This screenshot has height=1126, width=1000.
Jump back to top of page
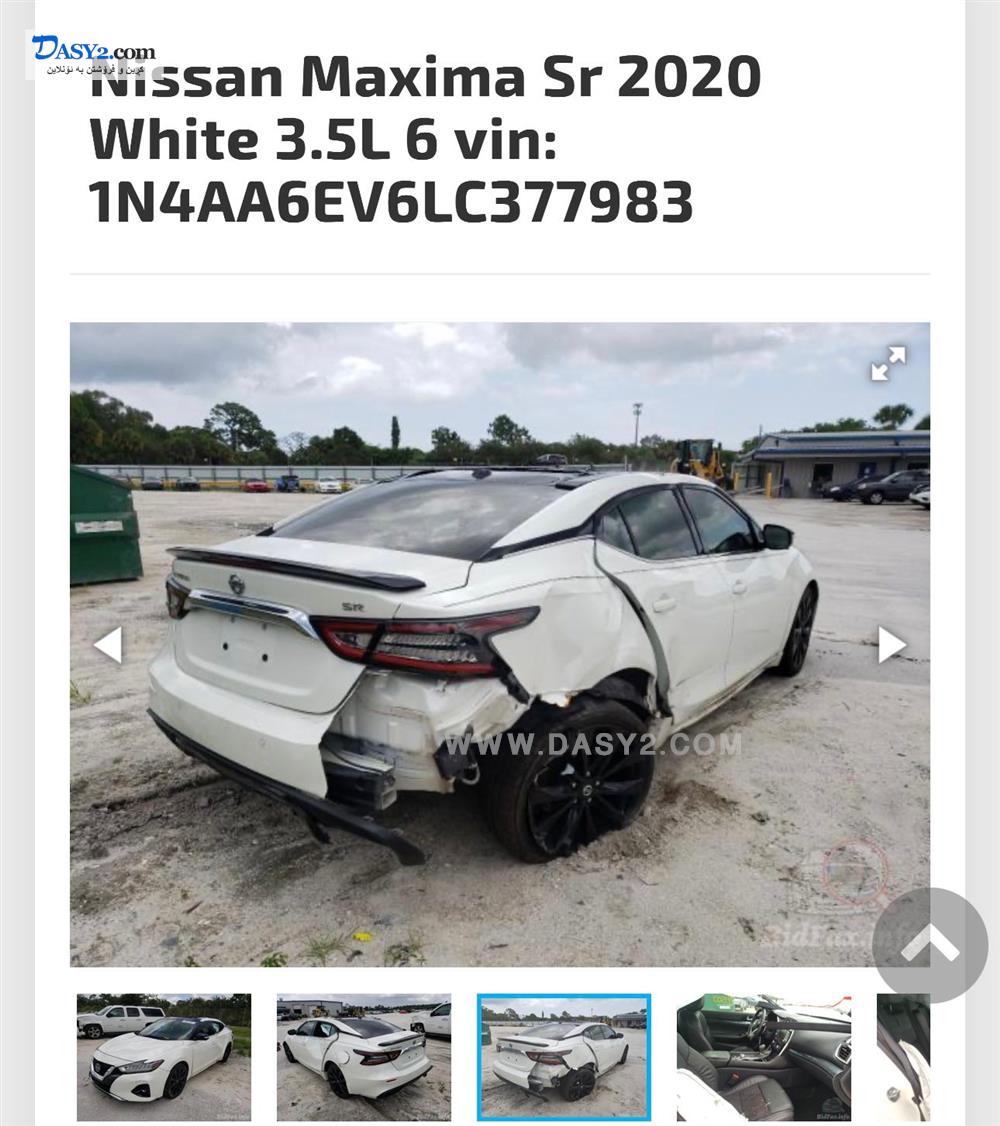[x=930, y=945]
